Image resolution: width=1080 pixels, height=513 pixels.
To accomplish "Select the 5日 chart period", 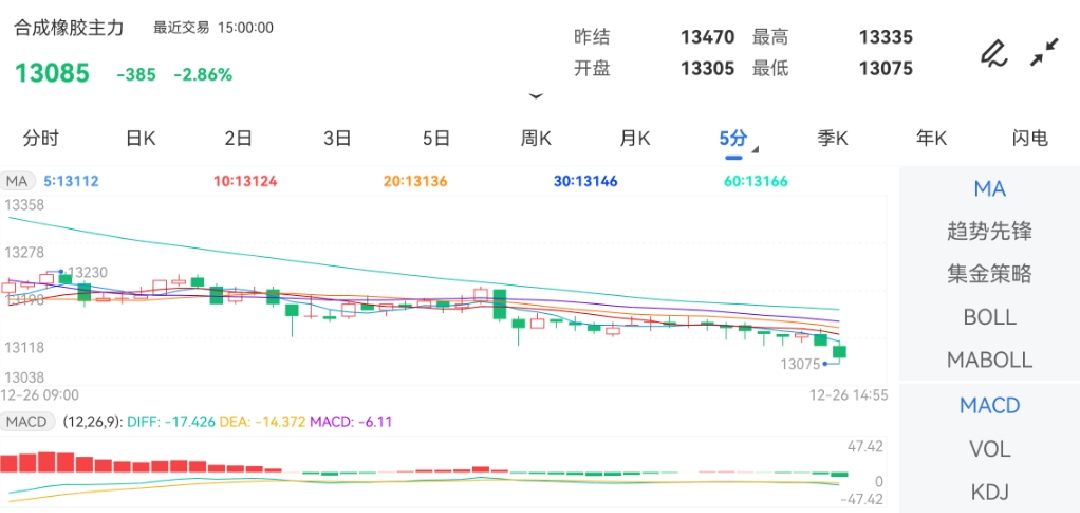I will click(x=436, y=139).
